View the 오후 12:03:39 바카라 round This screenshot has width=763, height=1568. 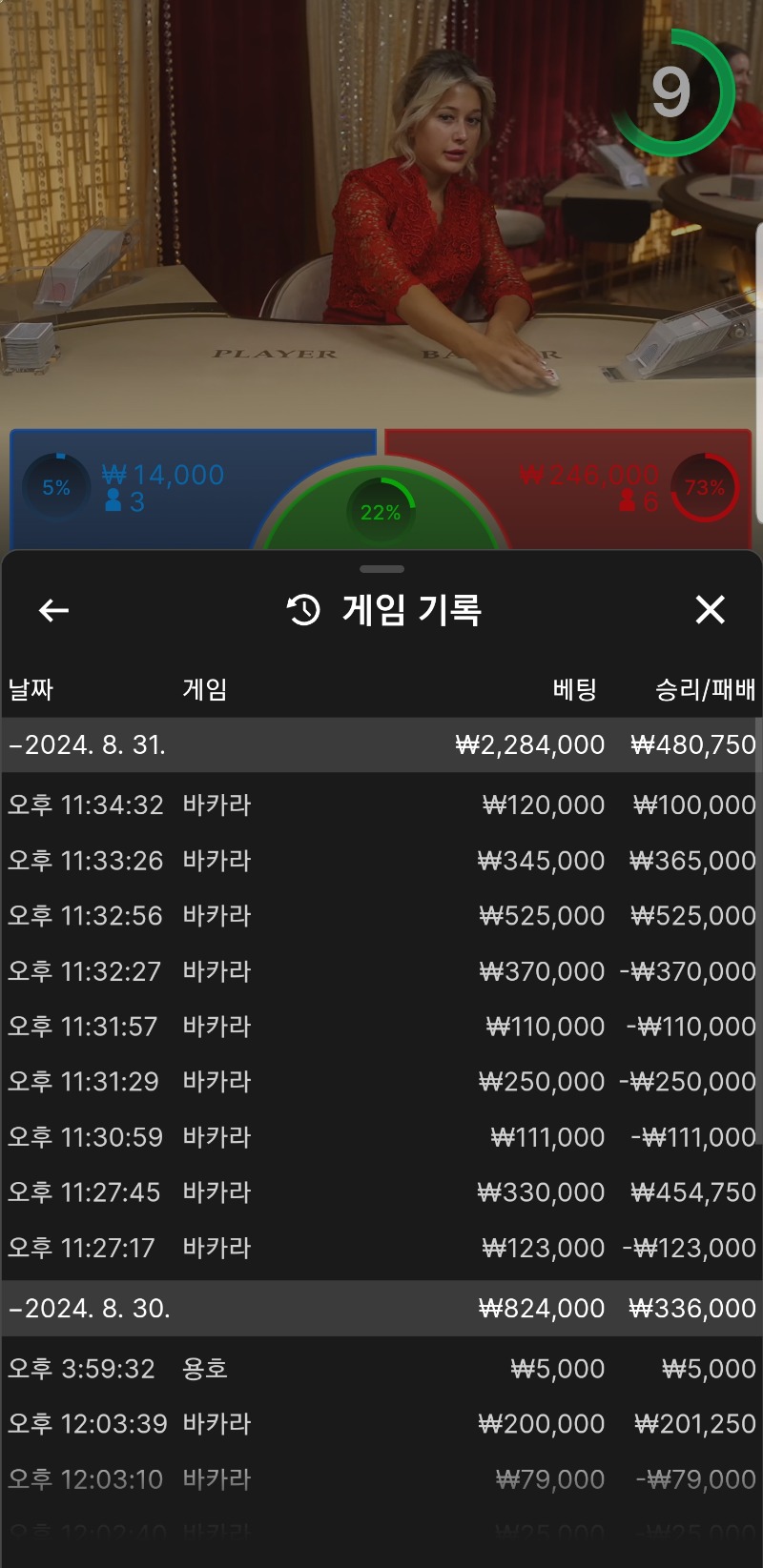(x=381, y=1423)
